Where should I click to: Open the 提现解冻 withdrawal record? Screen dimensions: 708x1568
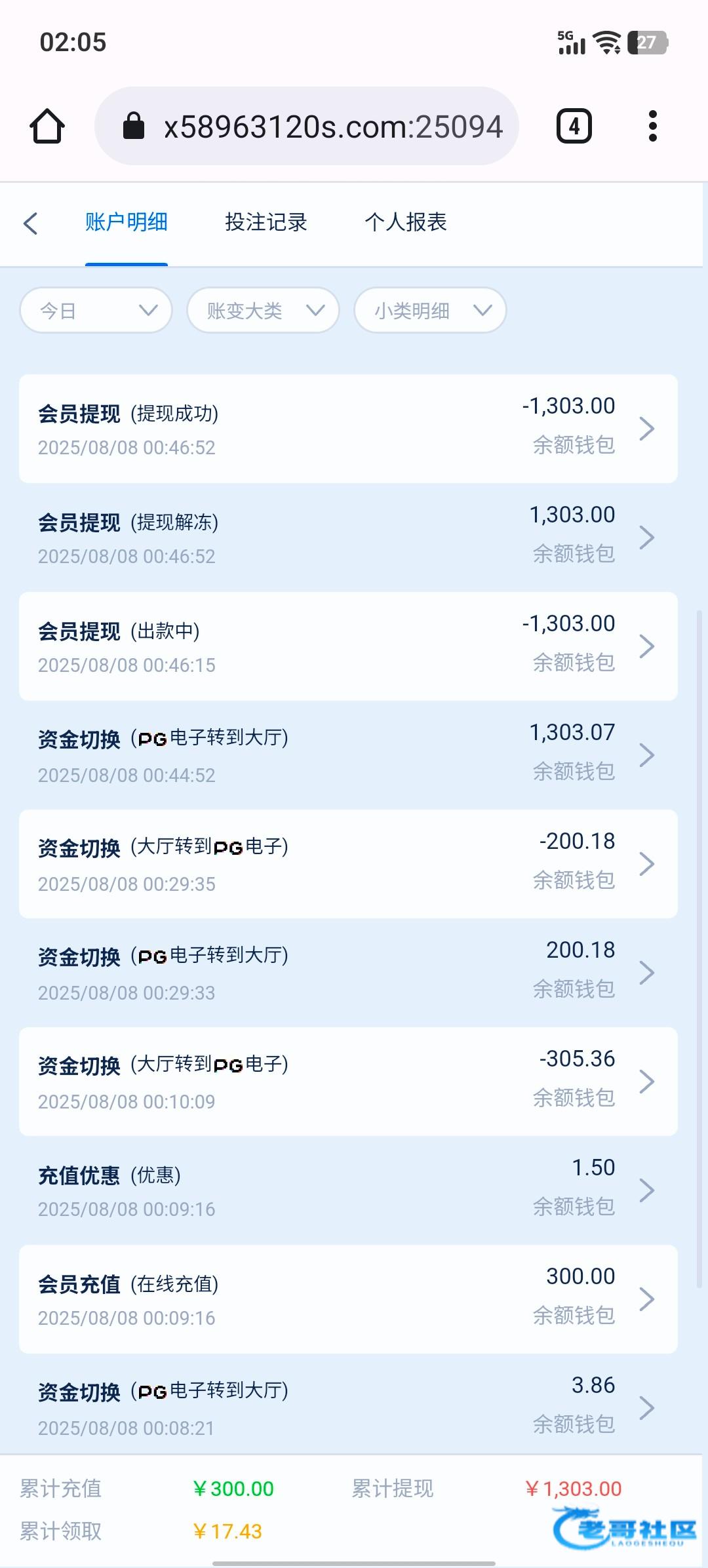pyautogui.click(x=348, y=538)
